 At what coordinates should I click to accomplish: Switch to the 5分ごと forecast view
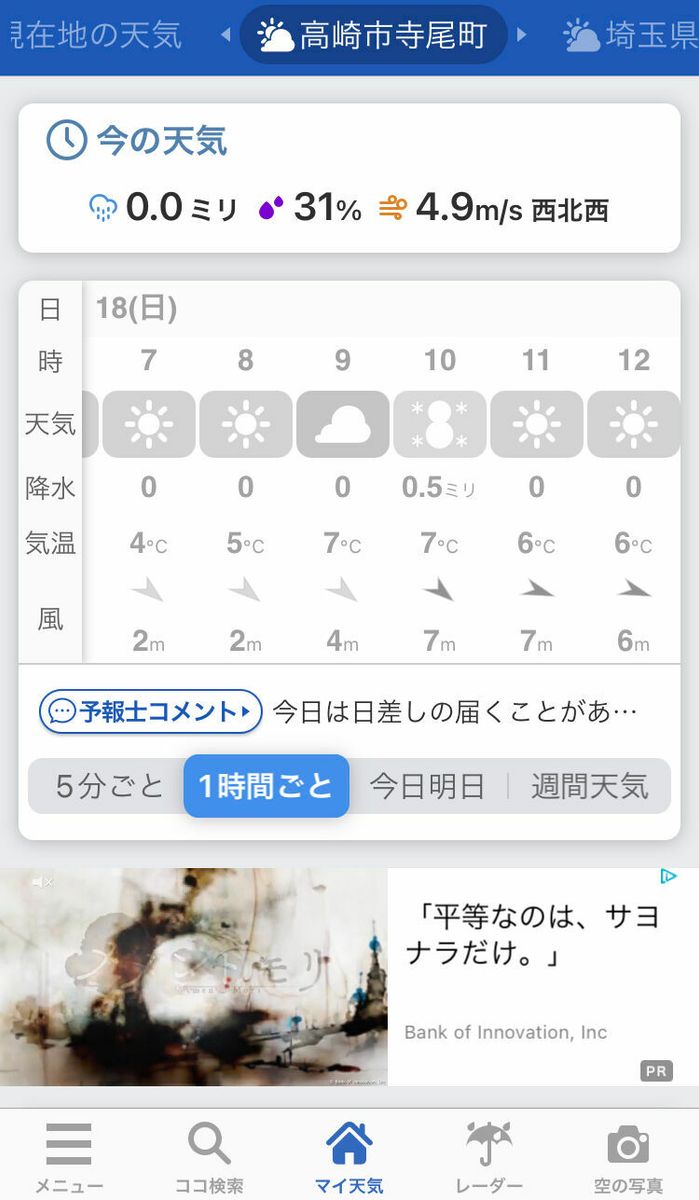point(108,786)
